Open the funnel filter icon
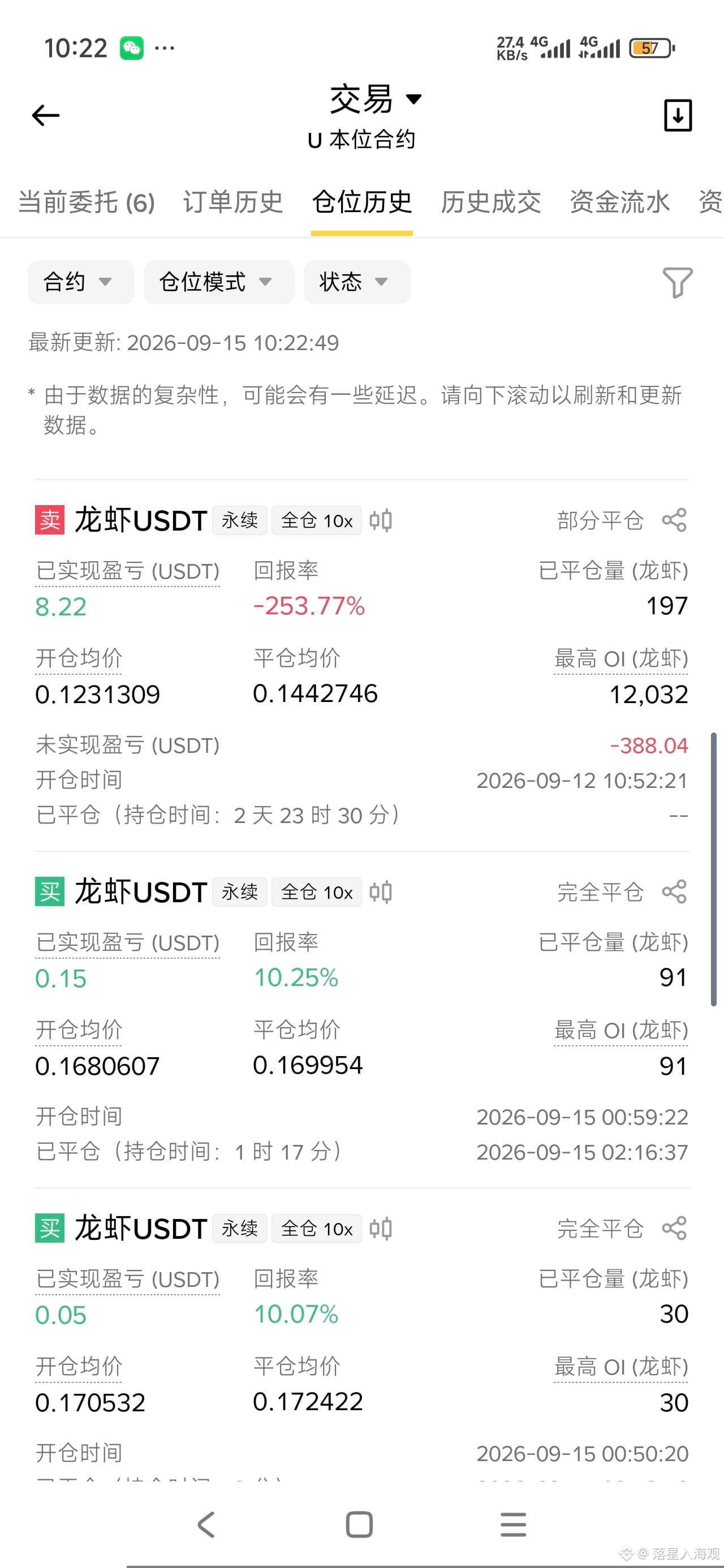724x1568 pixels. pos(677,282)
